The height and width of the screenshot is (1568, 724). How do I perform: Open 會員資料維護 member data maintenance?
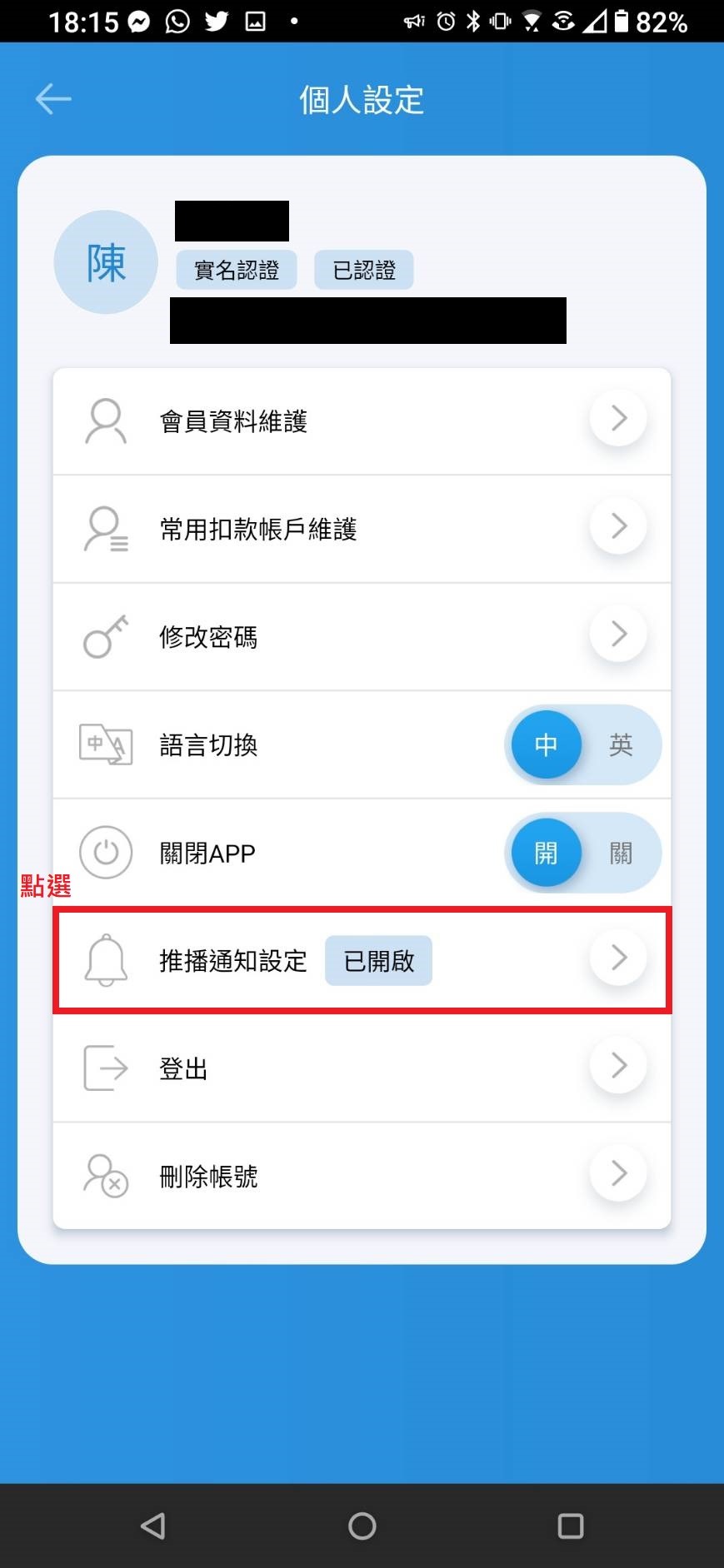click(x=362, y=421)
